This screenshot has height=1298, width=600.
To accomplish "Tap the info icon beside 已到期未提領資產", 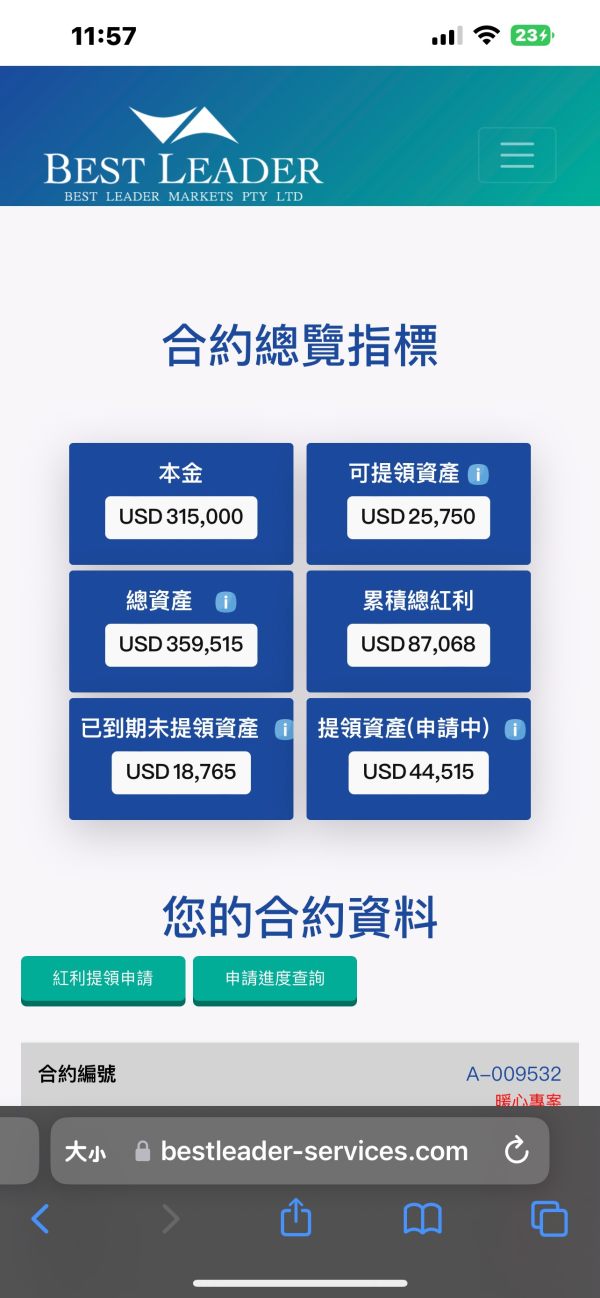I will [284, 729].
